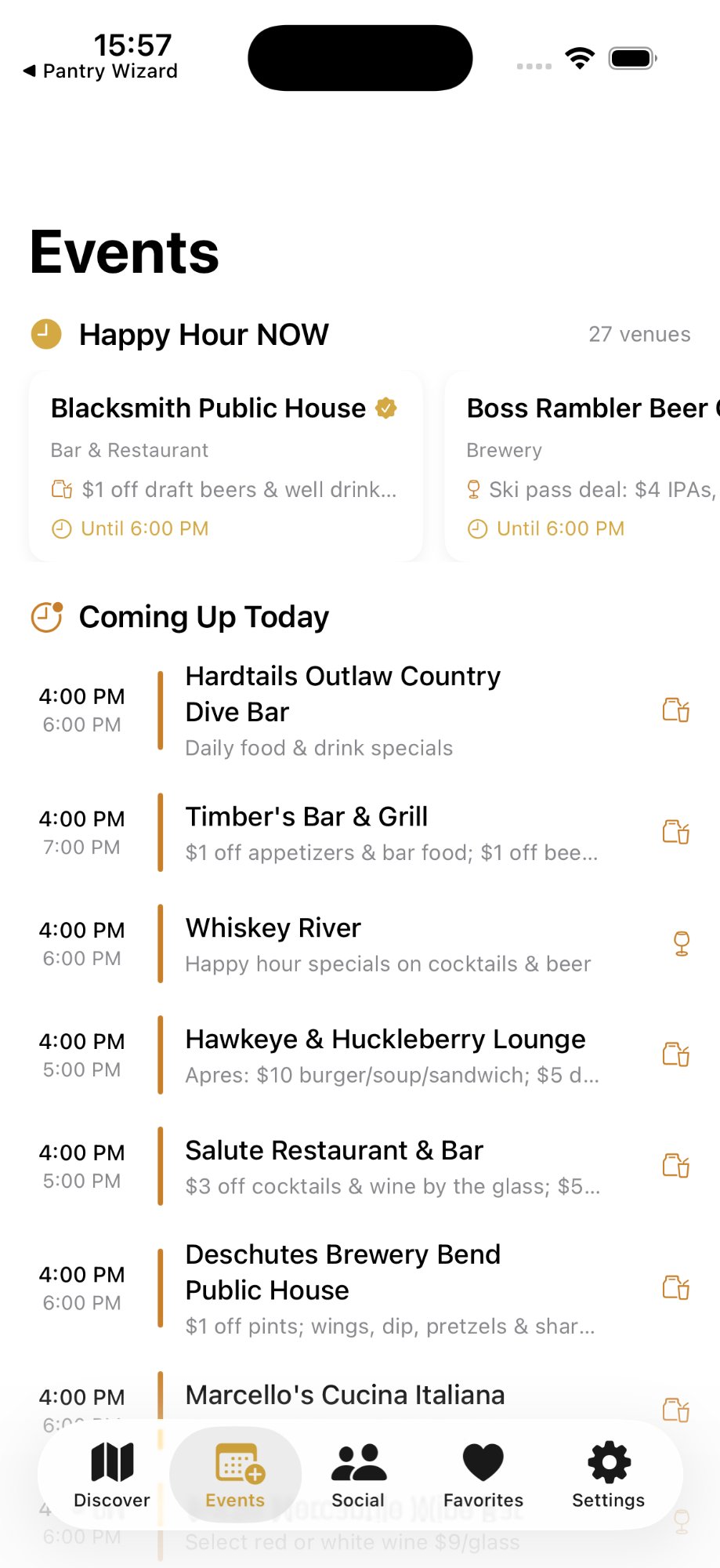This screenshot has width=720, height=1568.
Task: Select the Social people icon
Action: 359,1461
